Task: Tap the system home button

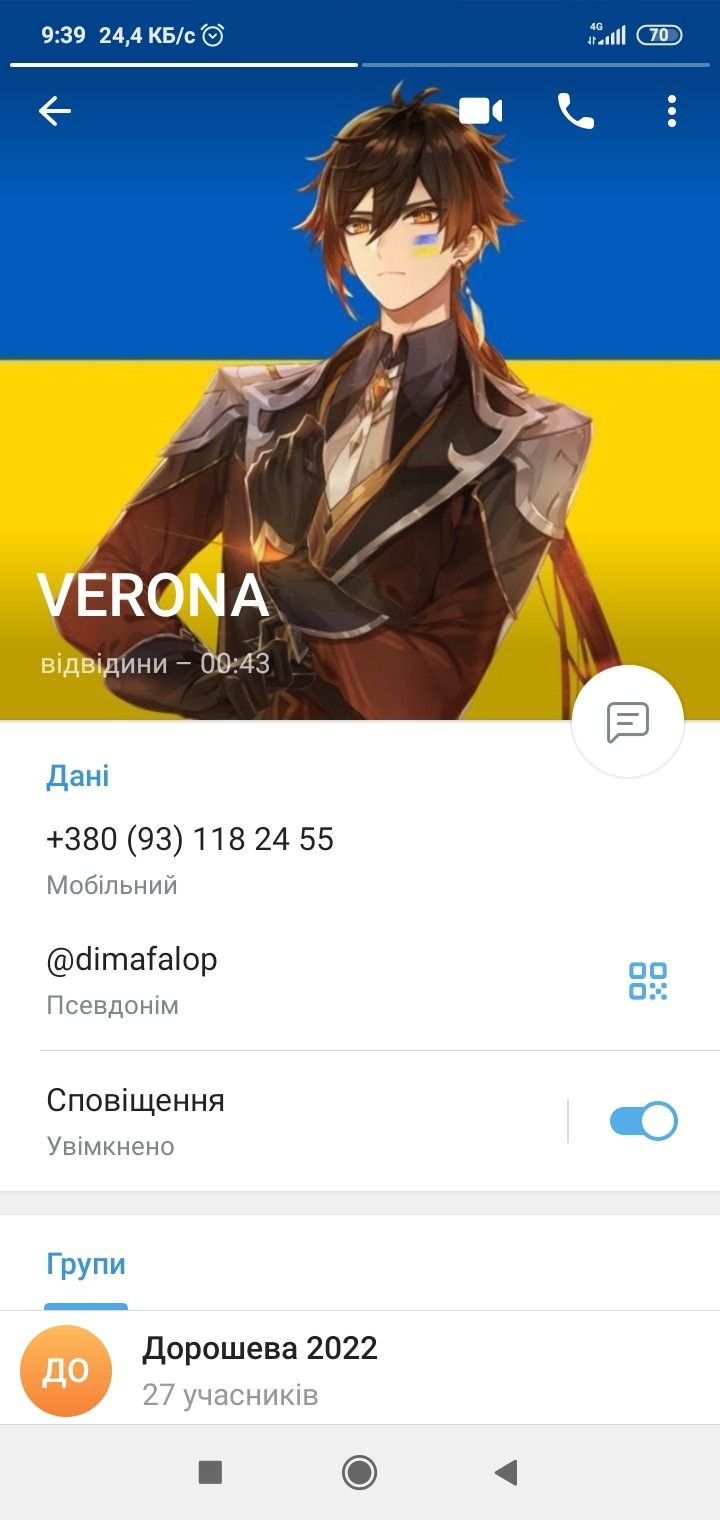Action: [359, 1472]
